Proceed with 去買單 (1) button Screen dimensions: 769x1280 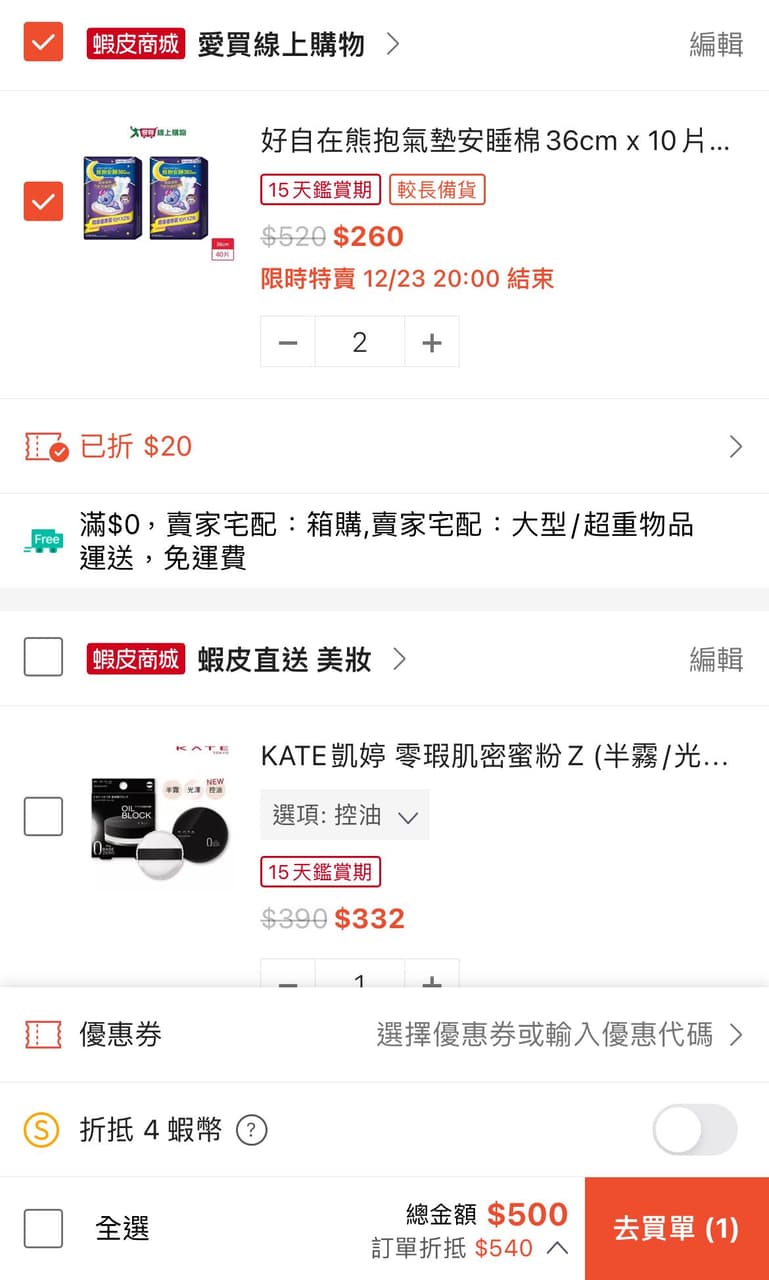click(676, 1229)
